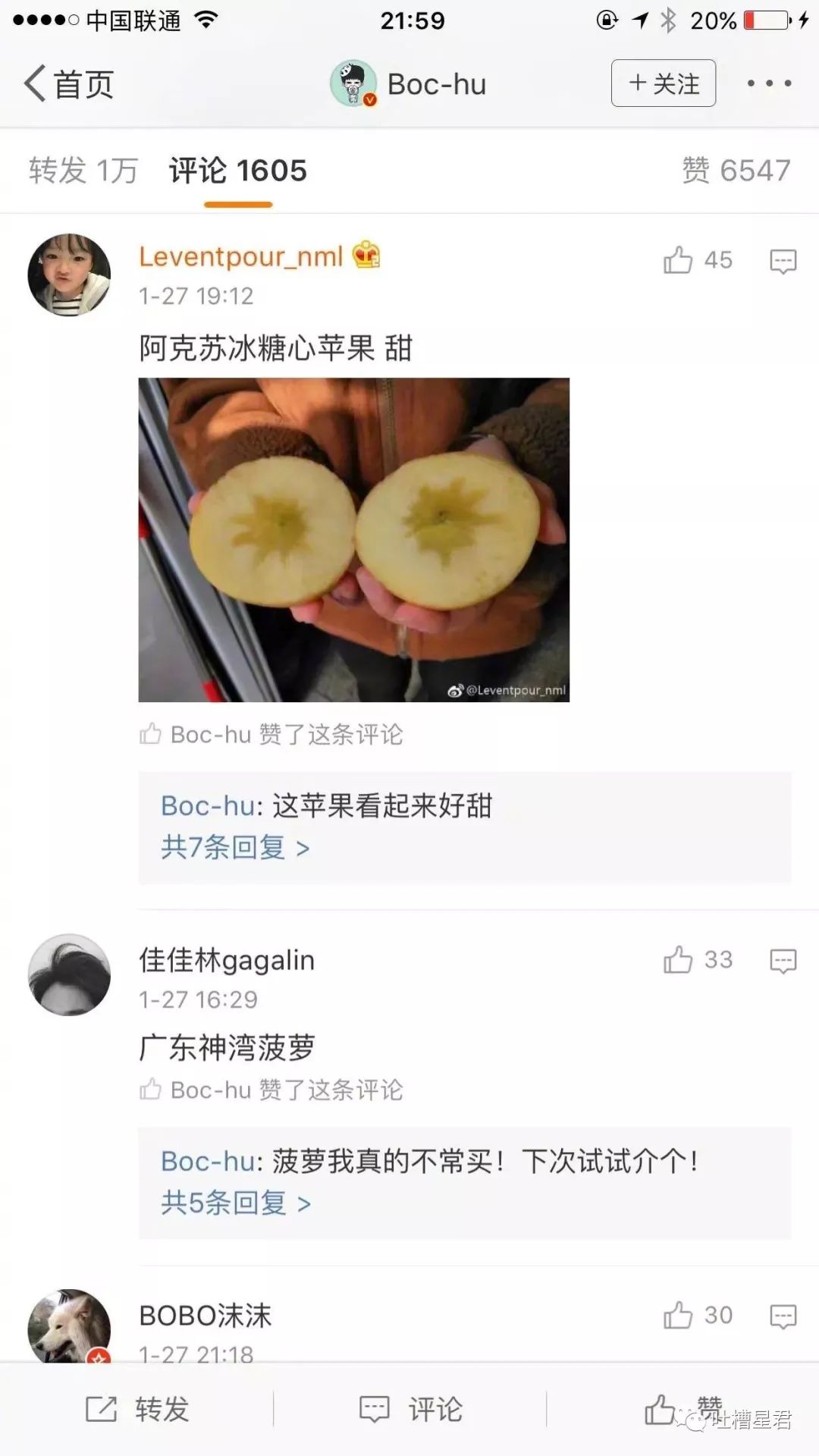Reply to 佳佳林gagalin's comment
Image resolution: width=819 pixels, height=1456 pixels.
[783, 961]
